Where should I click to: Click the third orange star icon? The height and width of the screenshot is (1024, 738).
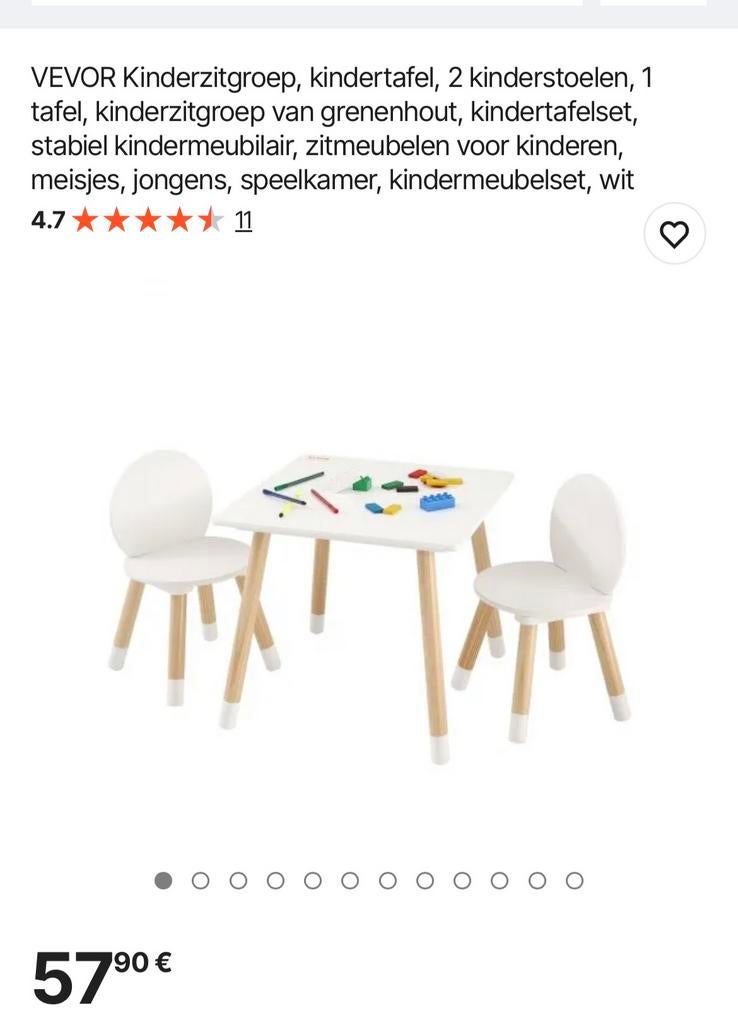pyautogui.click(x=147, y=220)
